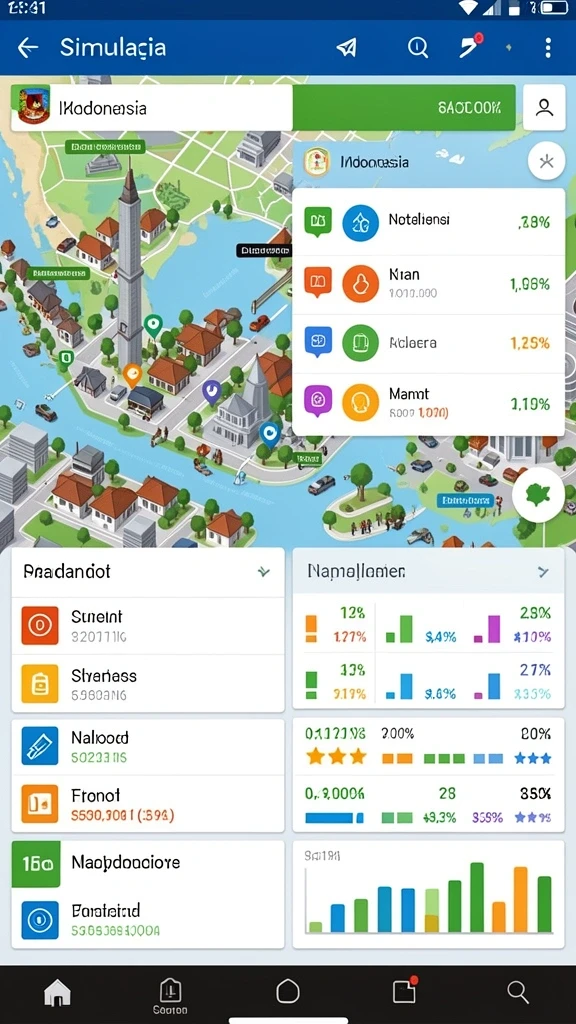Open the search tab in bottom navigation
576x1024 pixels.
click(518, 993)
